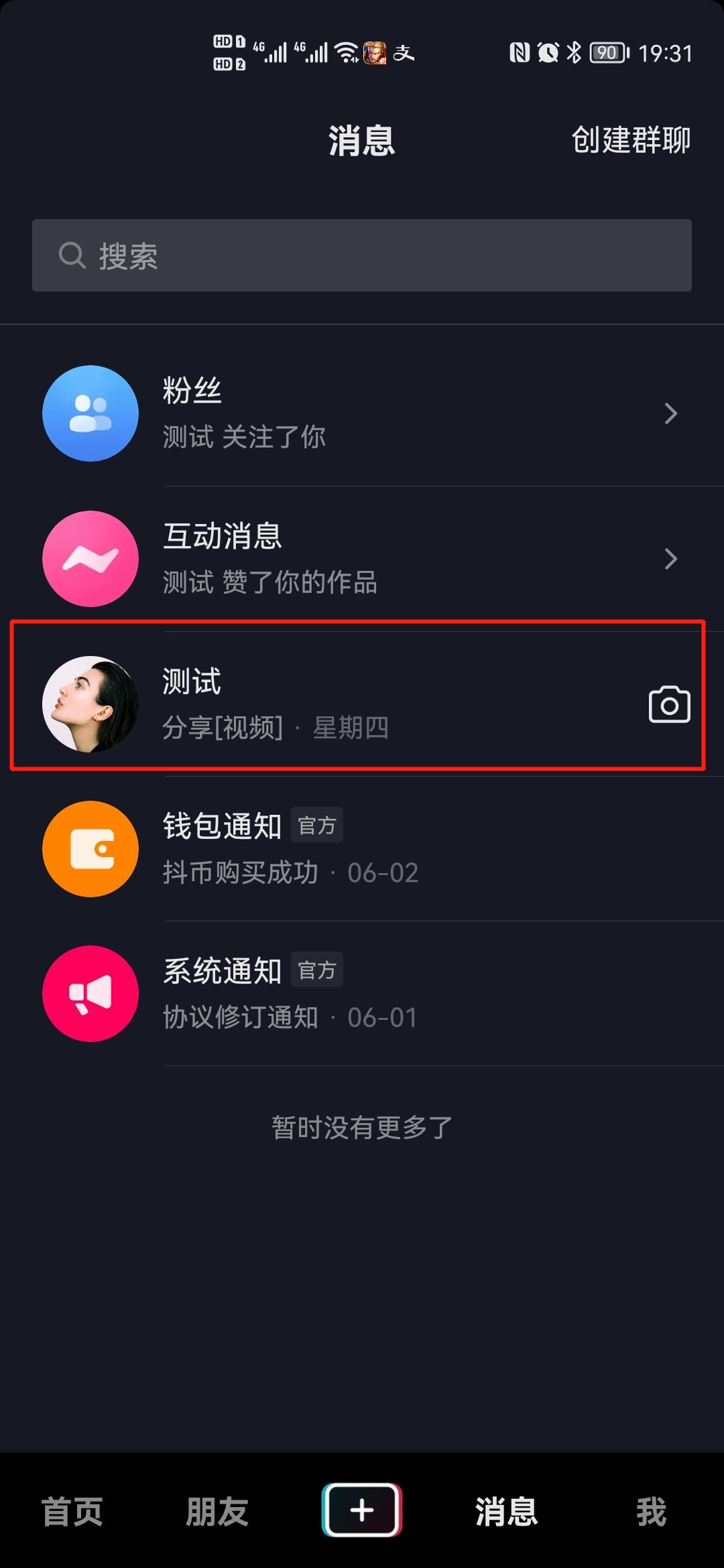
Task: Tap the camera icon in 测试 chat row
Action: point(670,704)
